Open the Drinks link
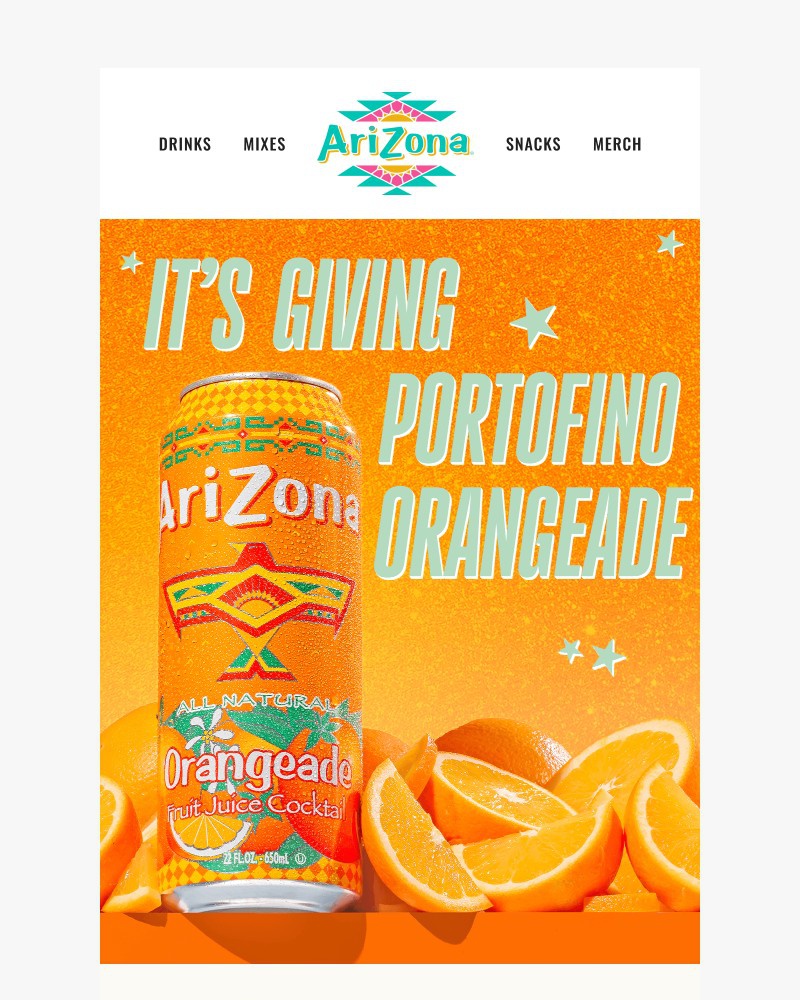 (185, 144)
